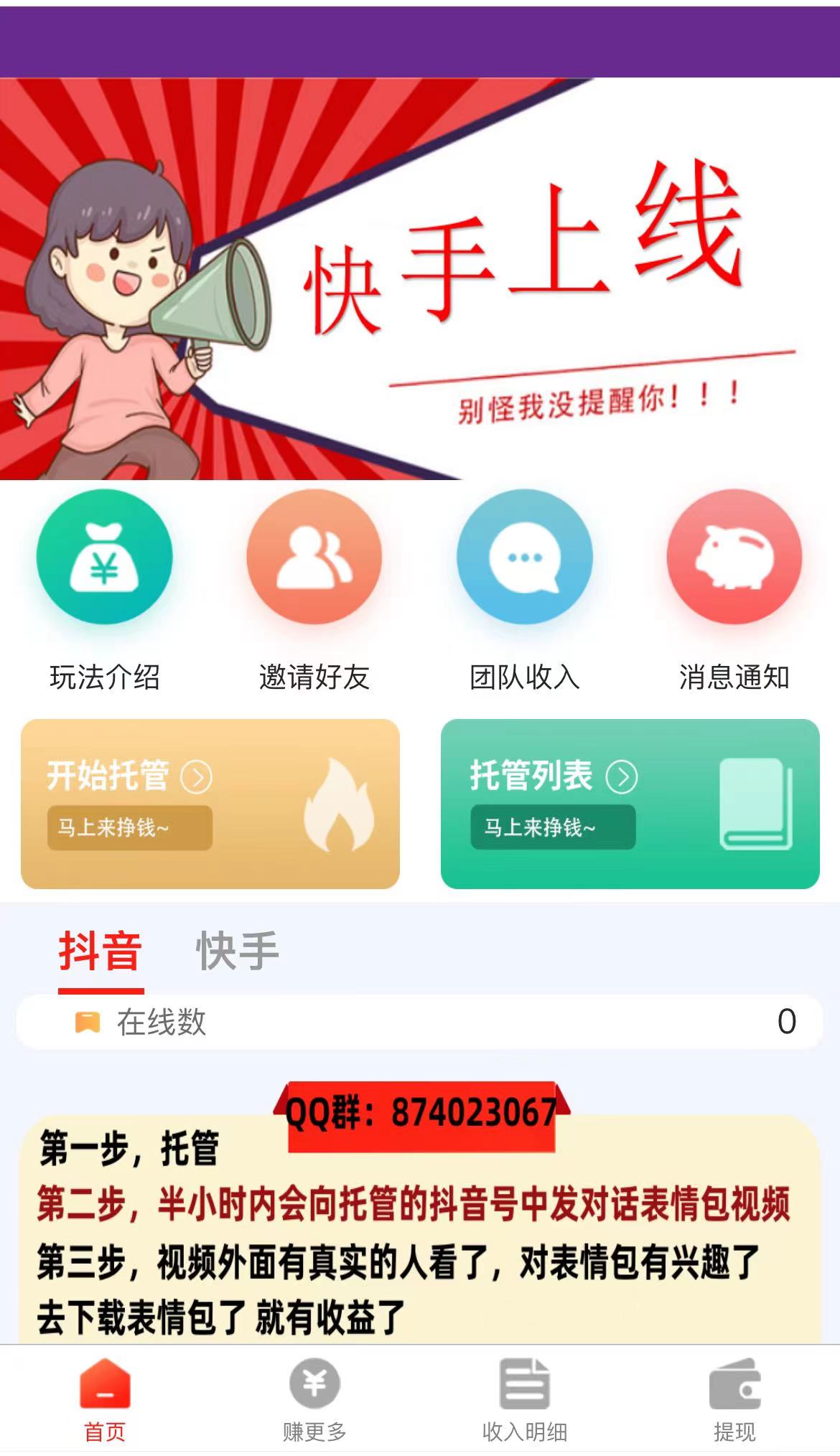
Task: Open 消息通知 notifications
Action: 734,557
